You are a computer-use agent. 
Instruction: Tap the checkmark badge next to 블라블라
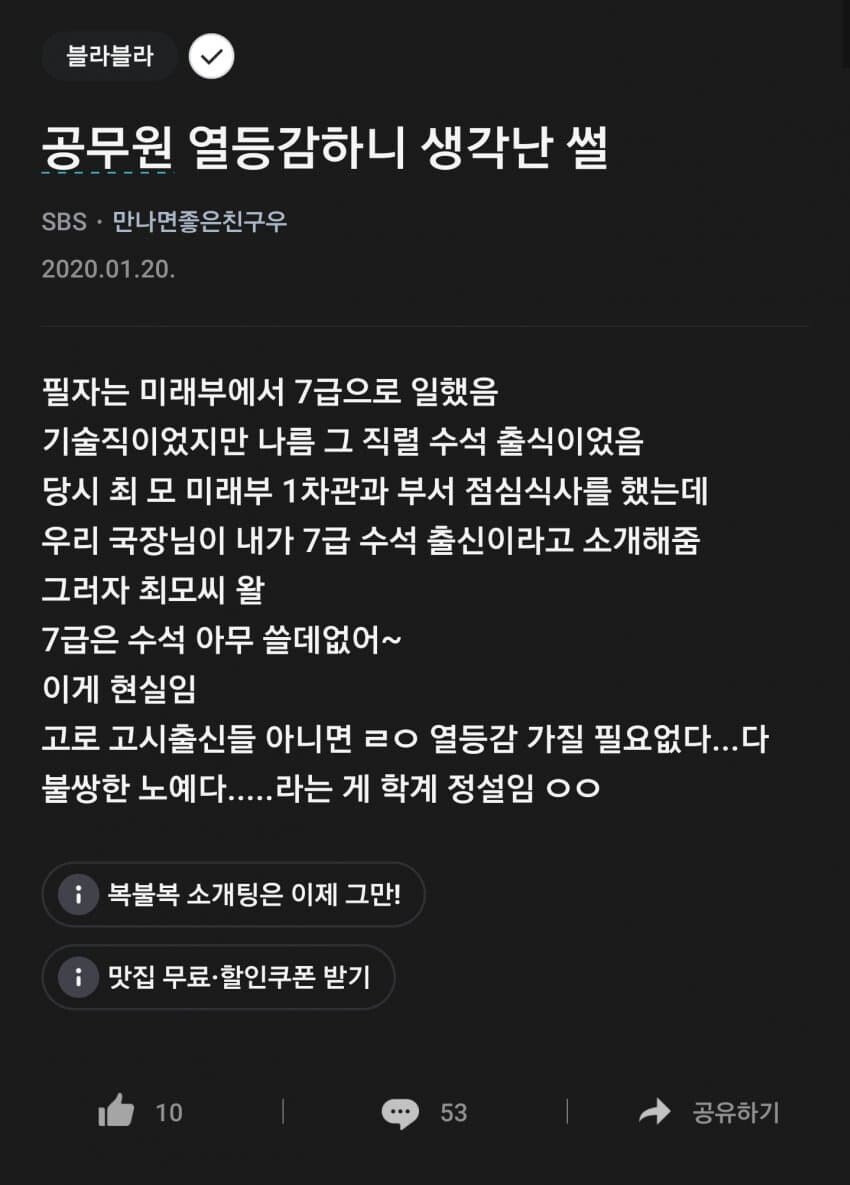tap(211, 56)
